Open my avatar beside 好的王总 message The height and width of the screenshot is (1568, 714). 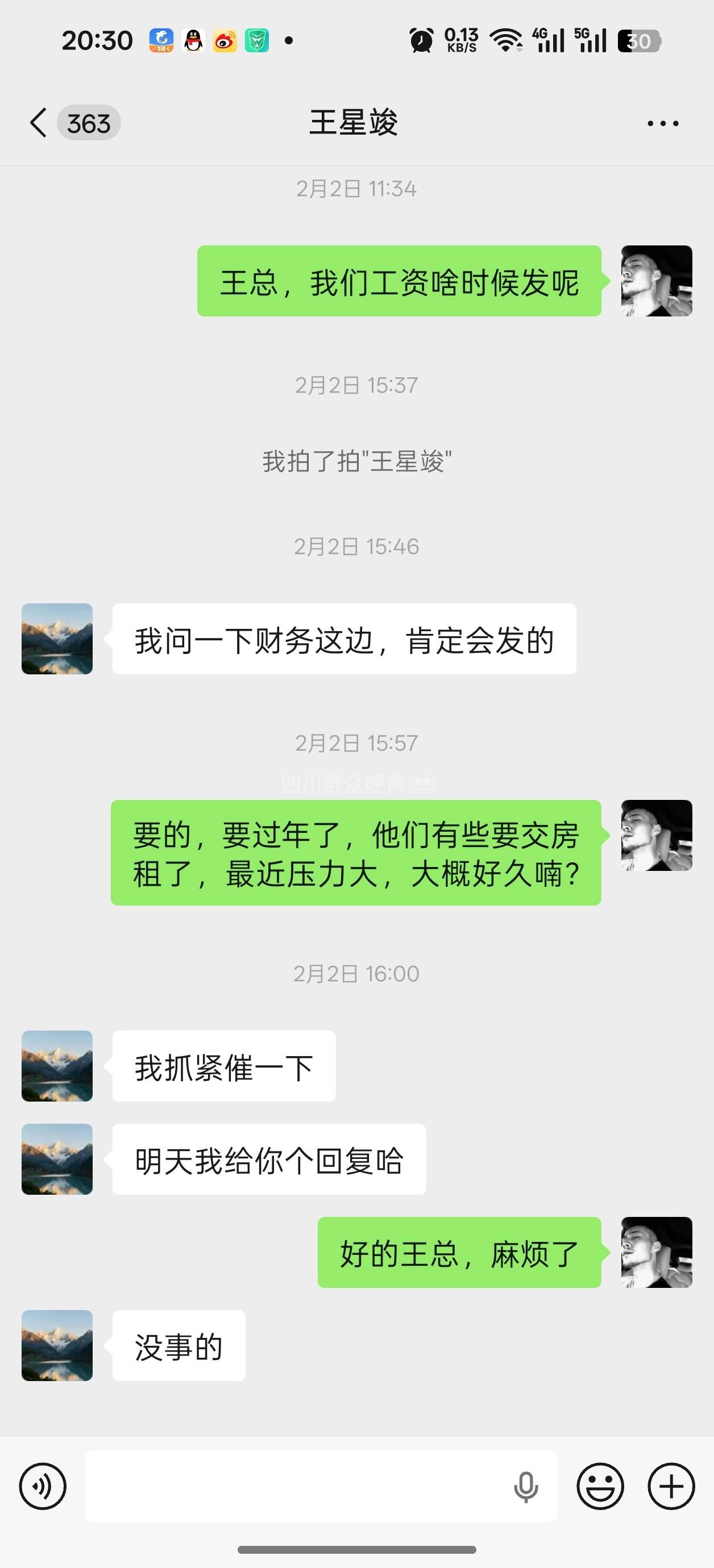point(656,1252)
